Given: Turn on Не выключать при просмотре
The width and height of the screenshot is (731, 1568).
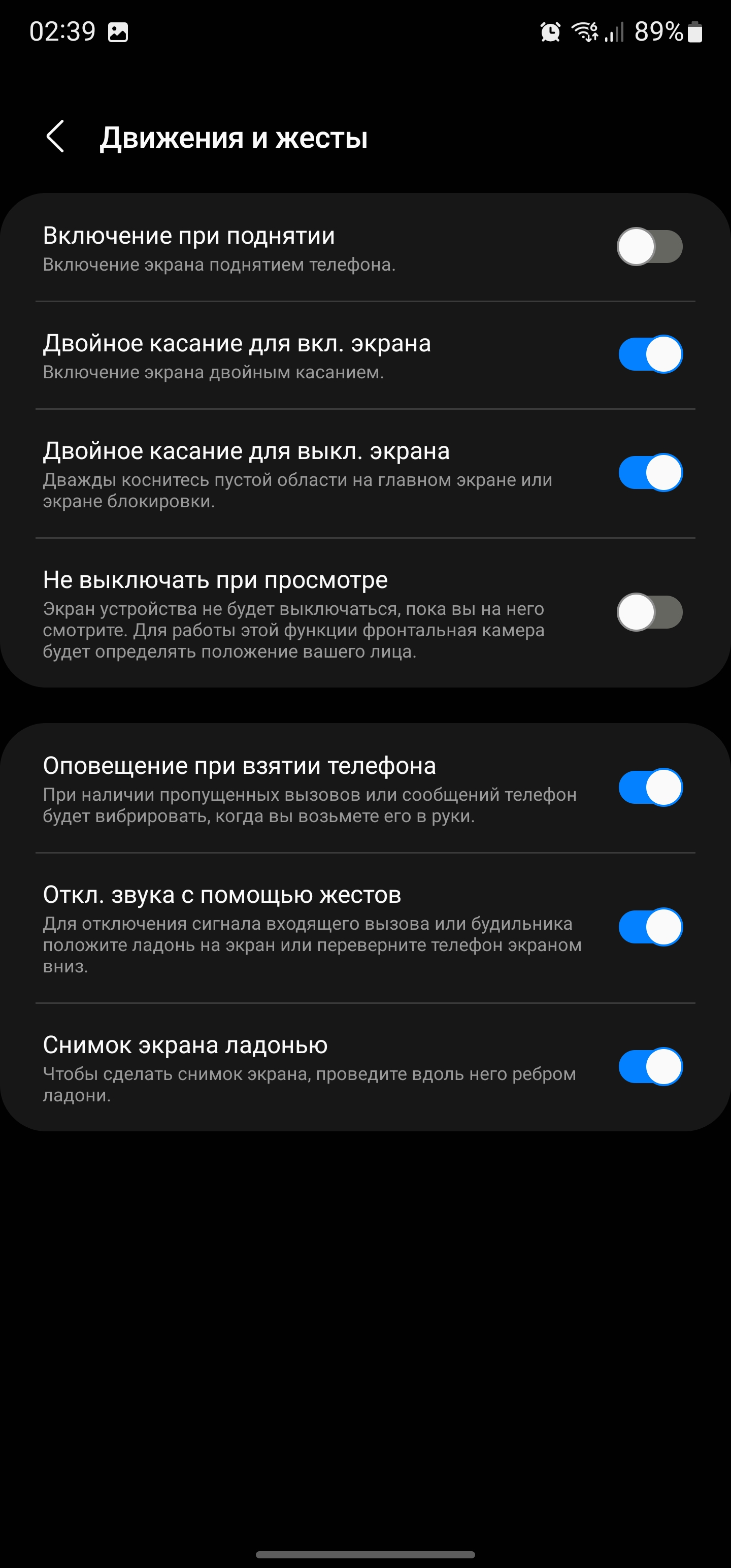Looking at the screenshot, I should (x=649, y=612).
